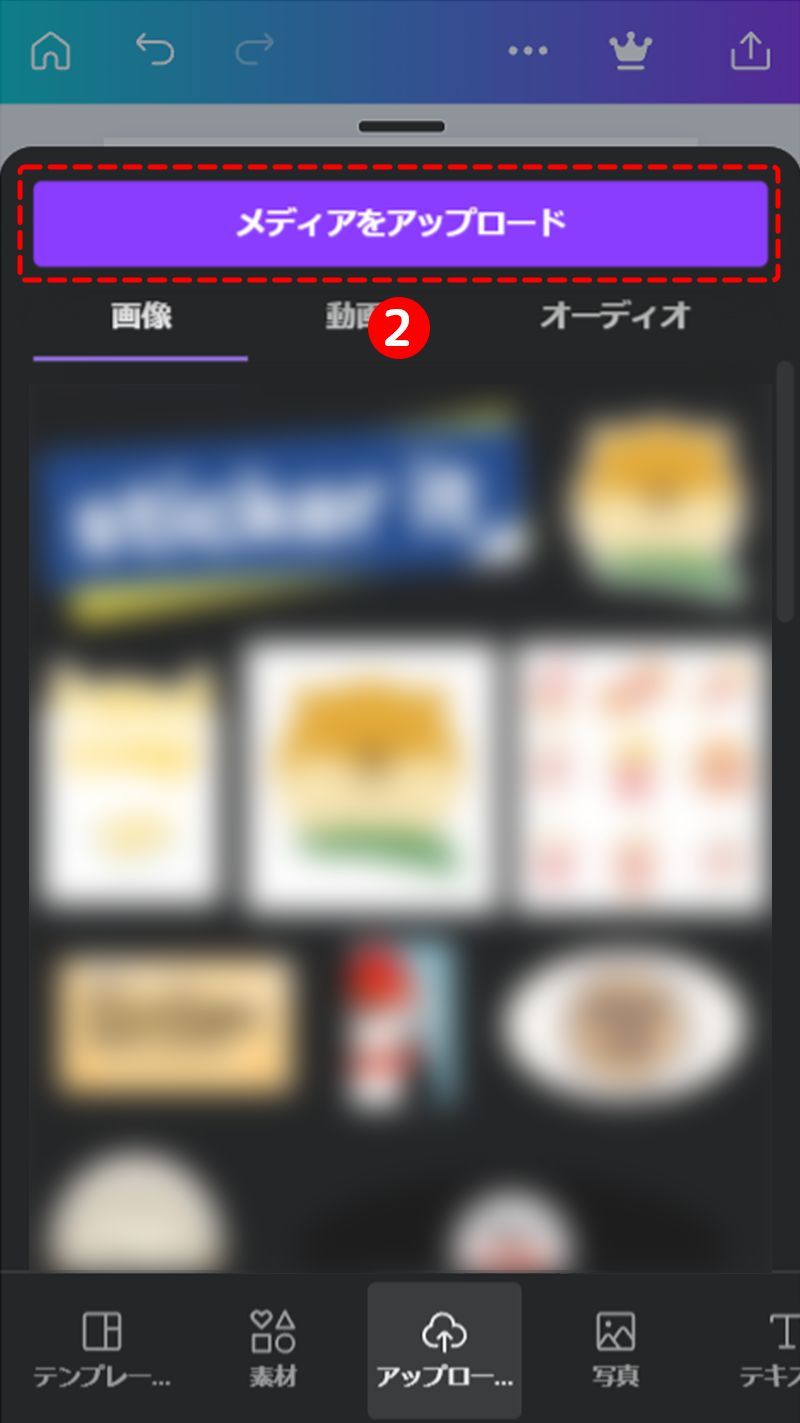Collapse the panel using the top handle

pos(401,127)
